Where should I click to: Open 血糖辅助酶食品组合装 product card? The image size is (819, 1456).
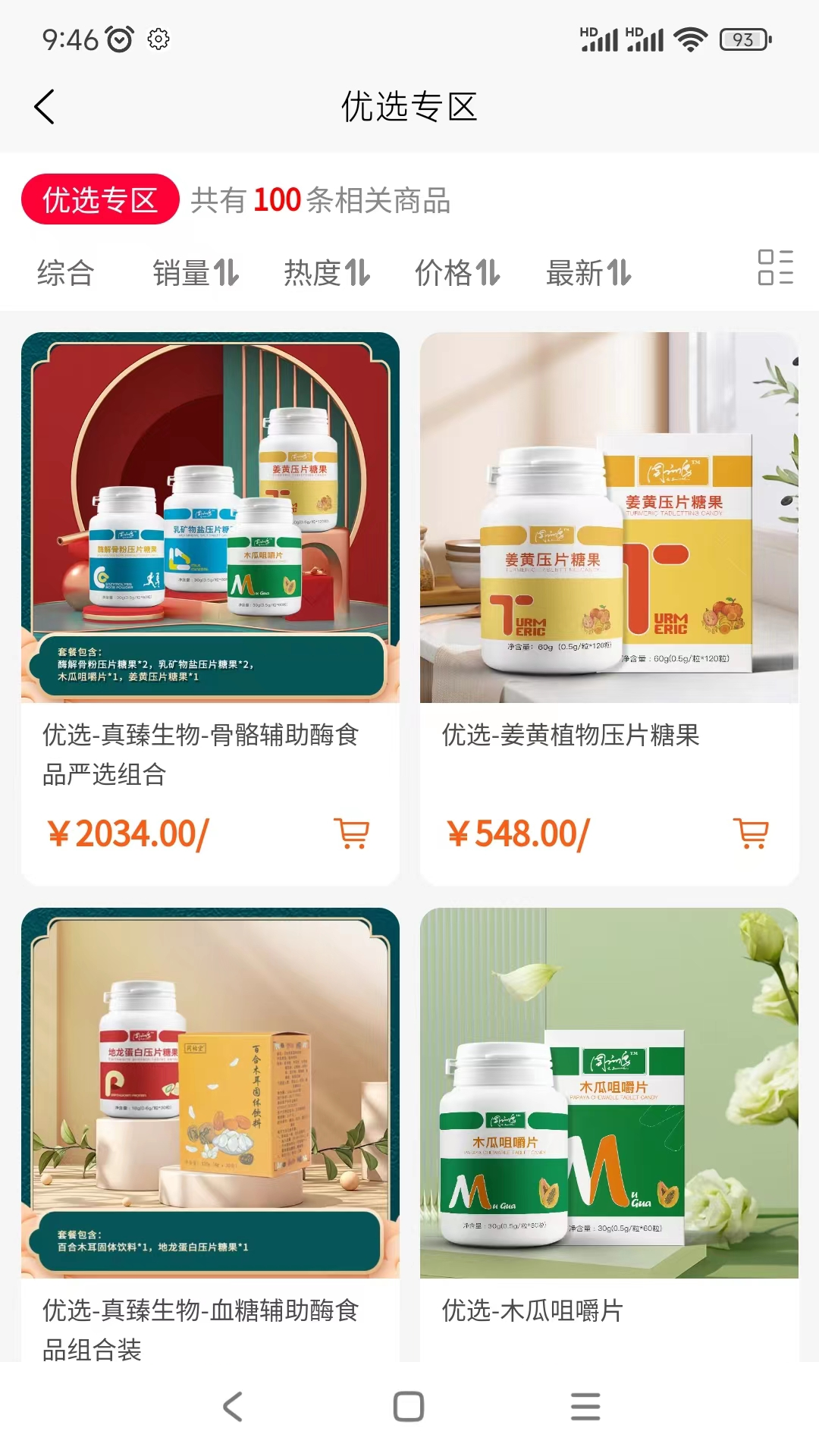(210, 1100)
